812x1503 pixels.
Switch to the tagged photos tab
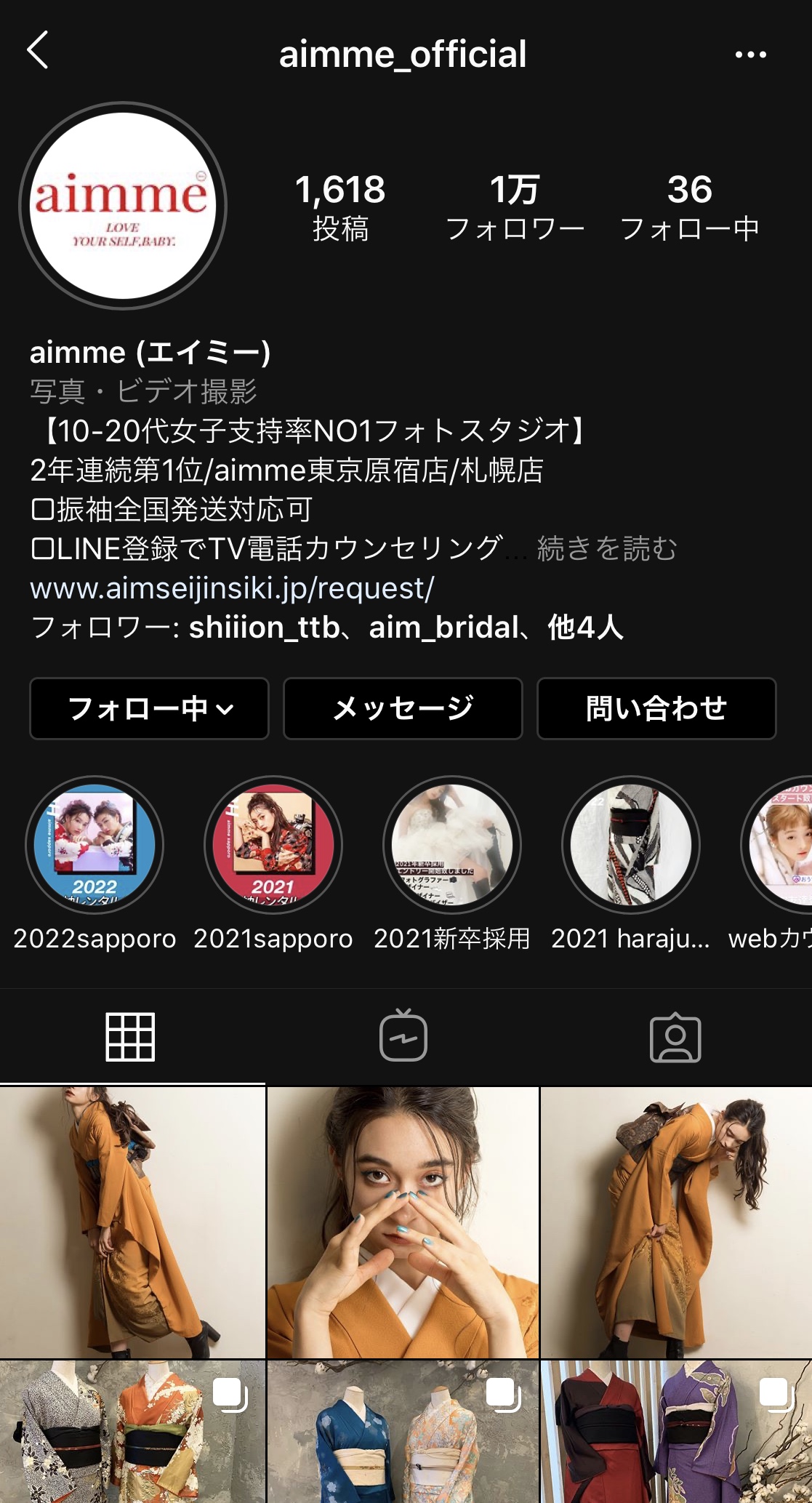pos(675,1037)
